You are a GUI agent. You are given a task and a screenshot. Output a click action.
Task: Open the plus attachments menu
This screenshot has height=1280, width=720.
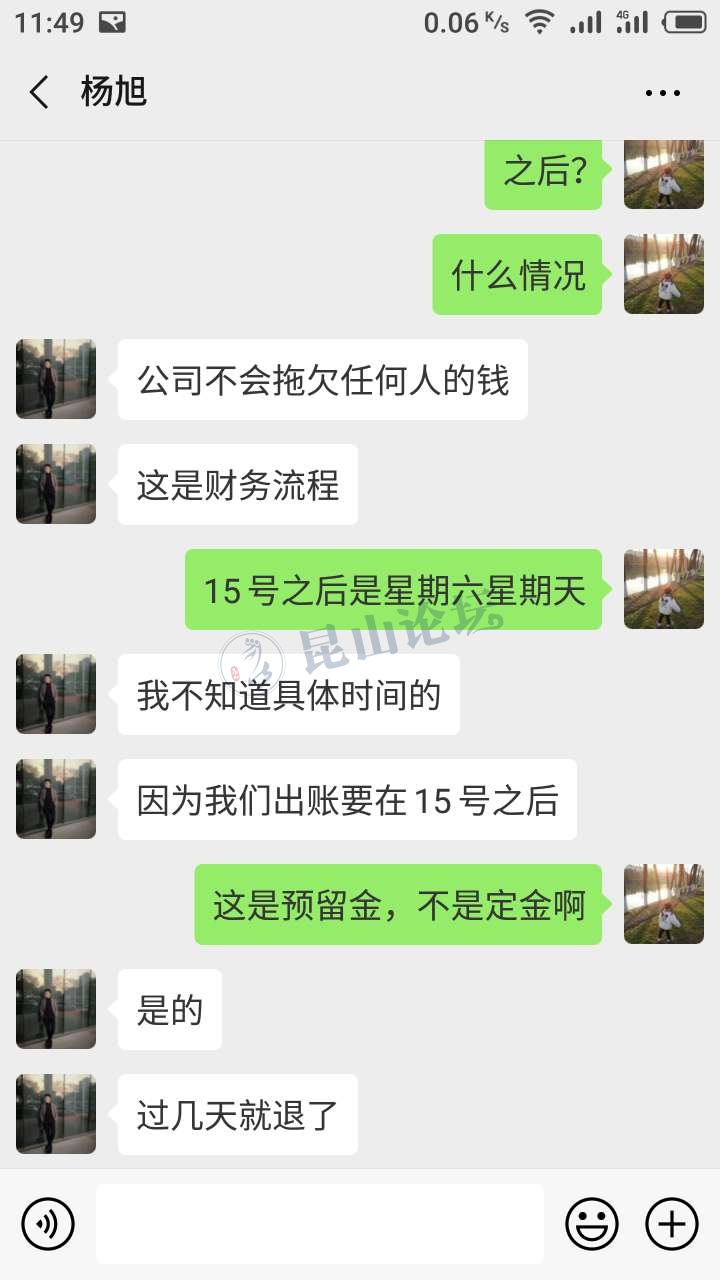671,1223
